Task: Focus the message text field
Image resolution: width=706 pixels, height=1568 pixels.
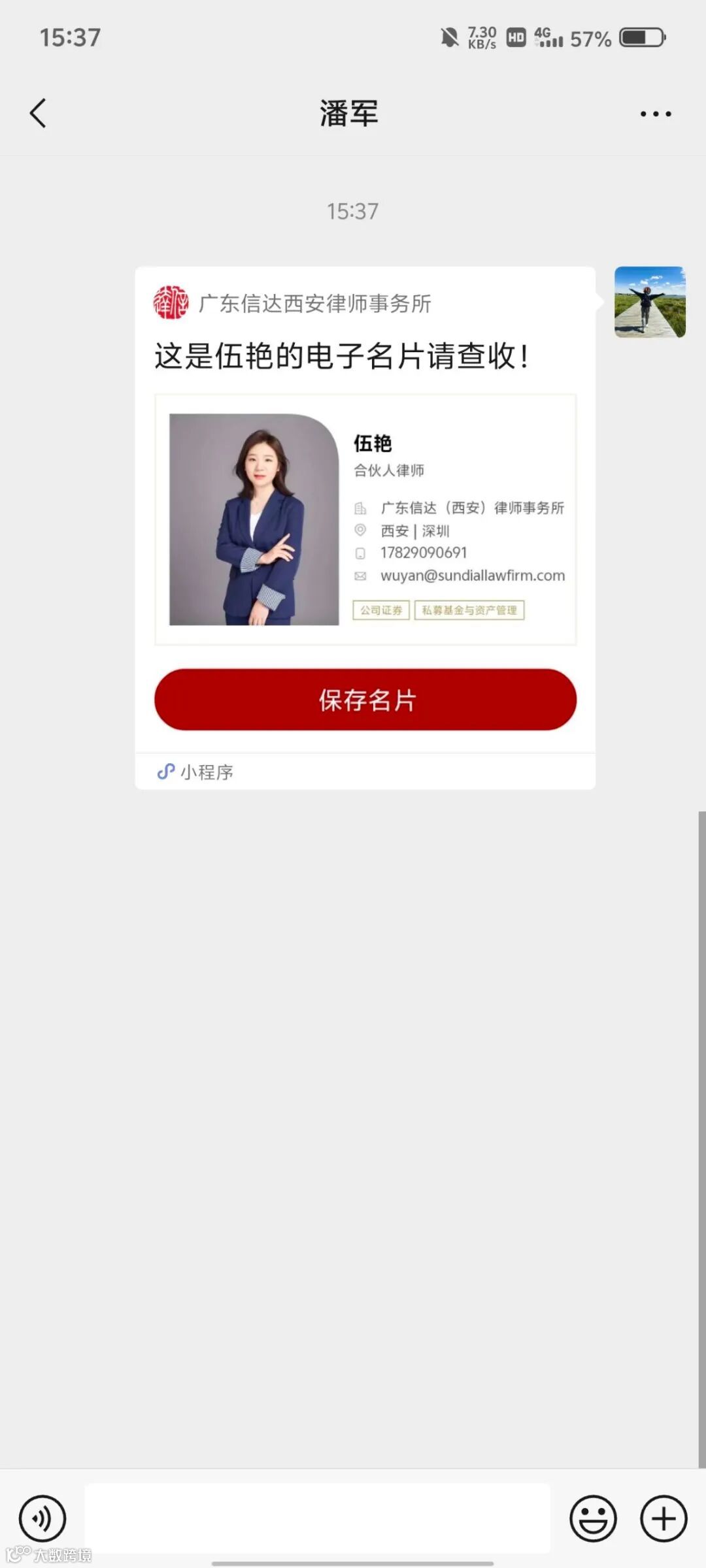Action: click(x=317, y=1518)
